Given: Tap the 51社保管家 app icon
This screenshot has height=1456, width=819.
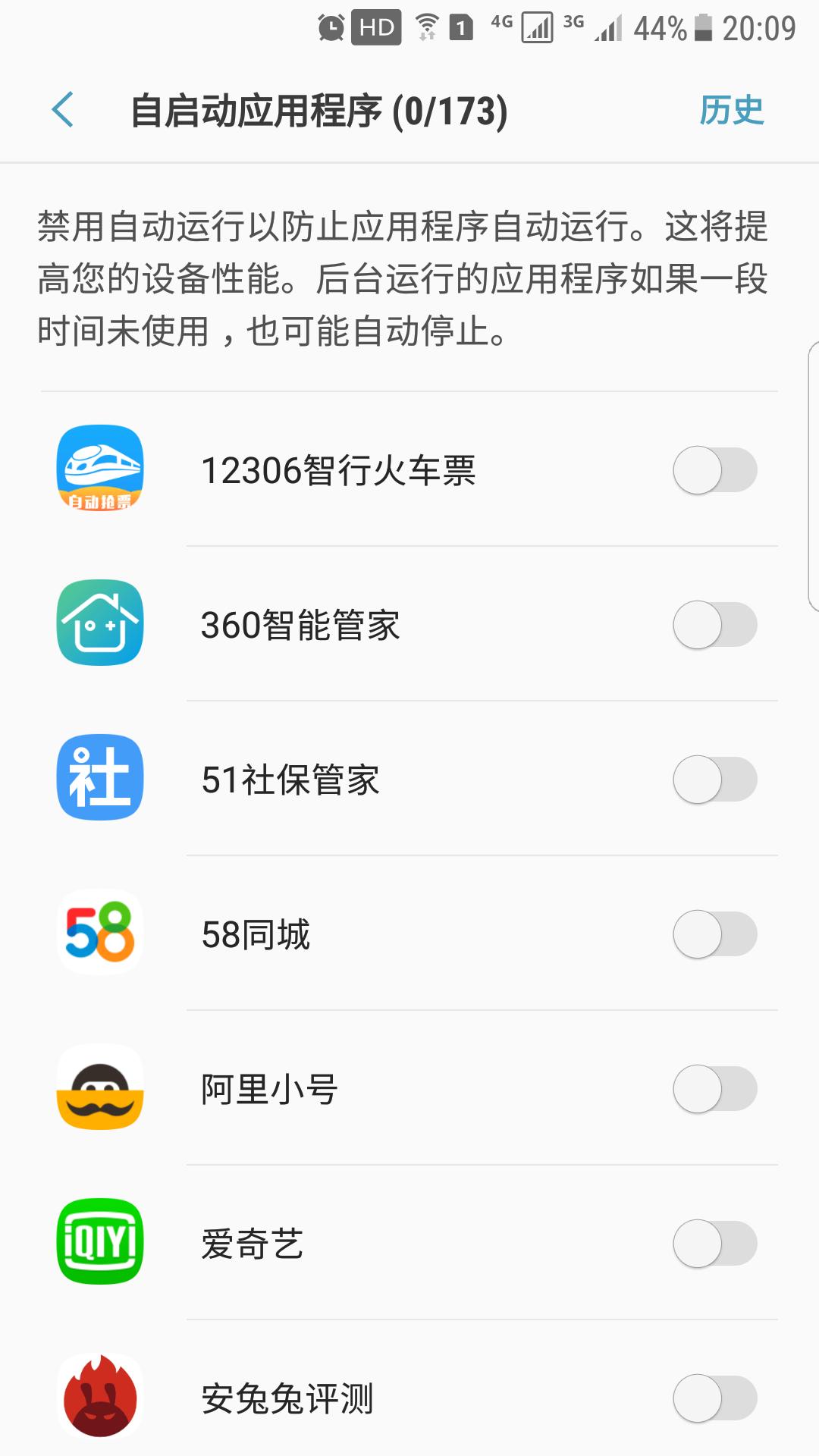Looking at the screenshot, I should coord(99,780).
